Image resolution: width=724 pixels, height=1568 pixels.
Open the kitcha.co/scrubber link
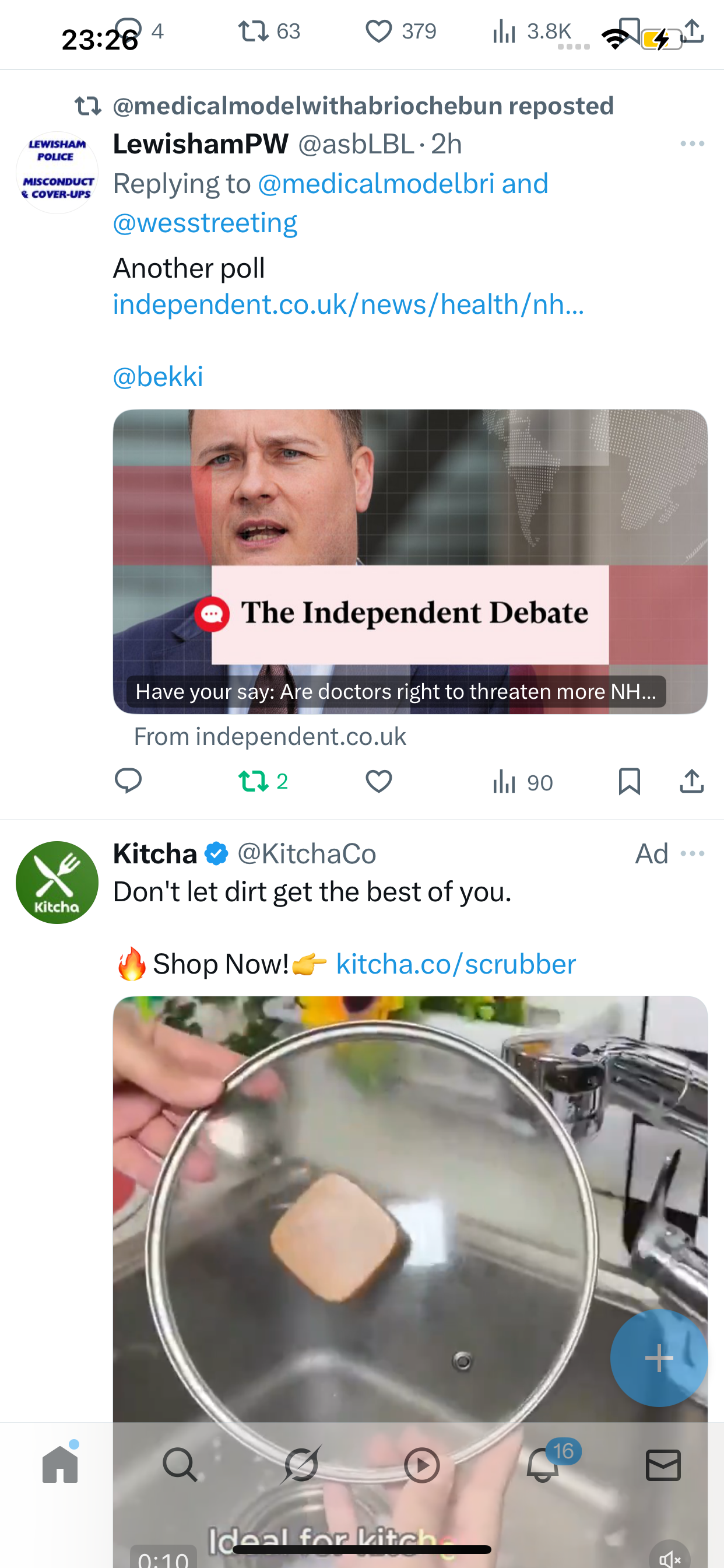click(456, 964)
